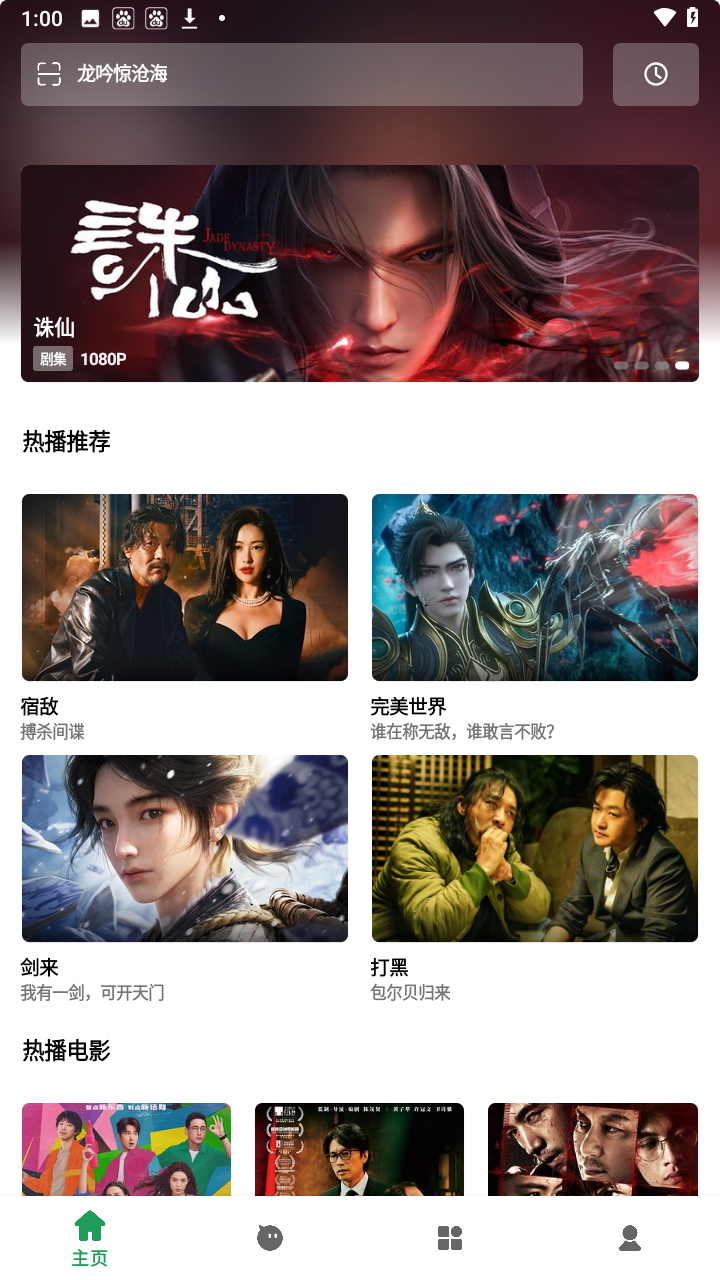Tap the download arrow icon in status bar
The image size is (720, 1280).
(x=189, y=18)
